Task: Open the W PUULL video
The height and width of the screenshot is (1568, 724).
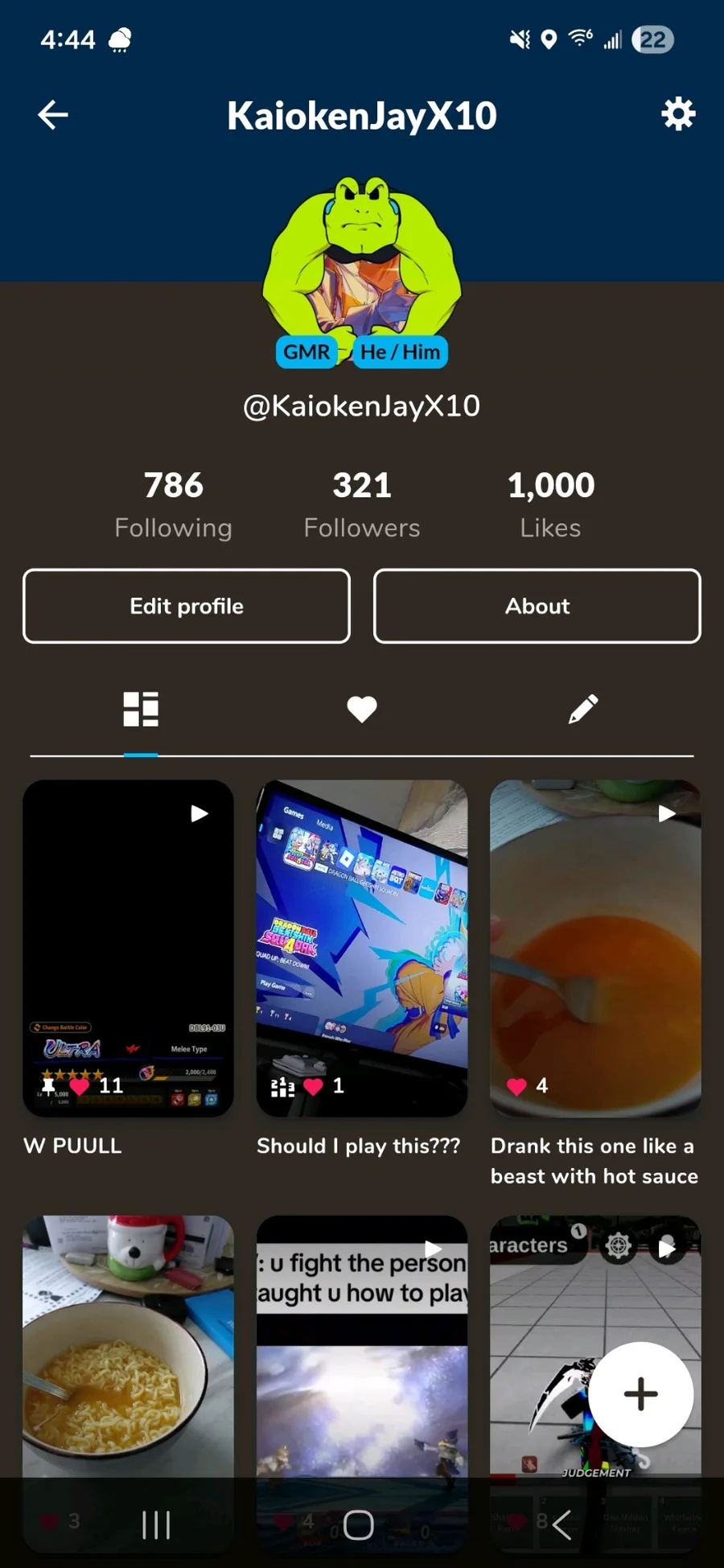Action: pyautogui.click(x=129, y=947)
